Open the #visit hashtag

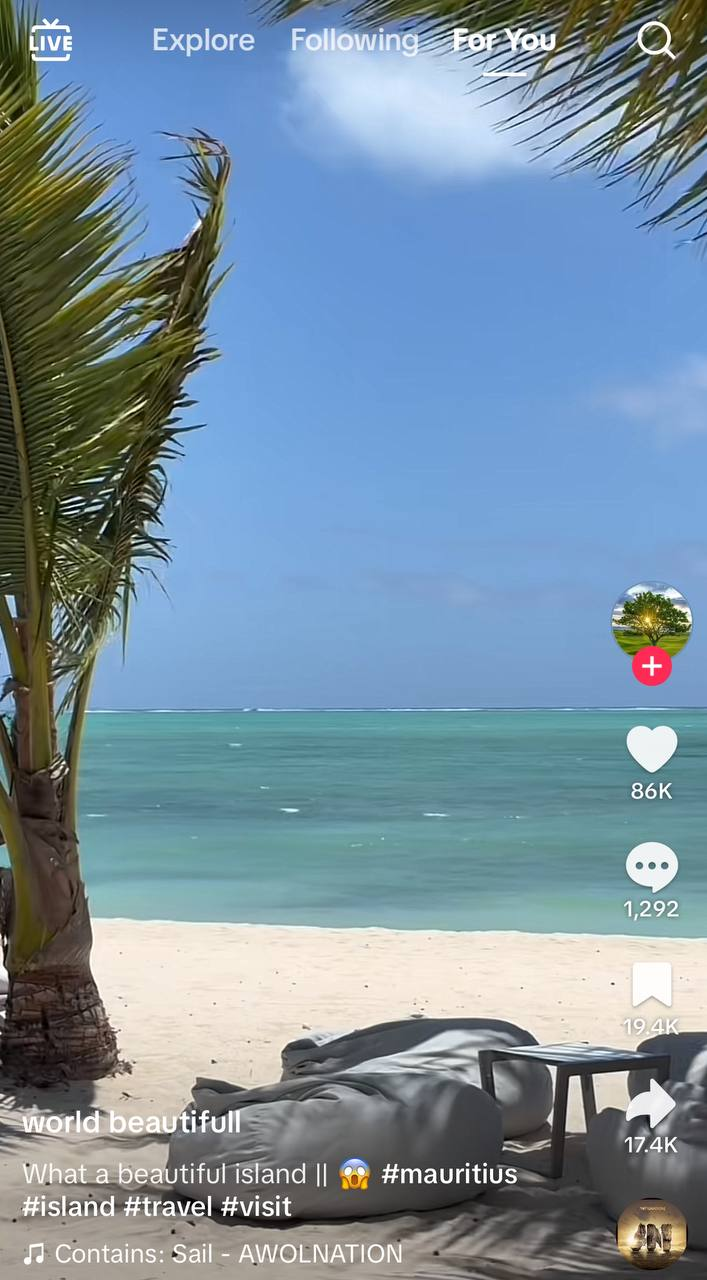(x=257, y=1206)
